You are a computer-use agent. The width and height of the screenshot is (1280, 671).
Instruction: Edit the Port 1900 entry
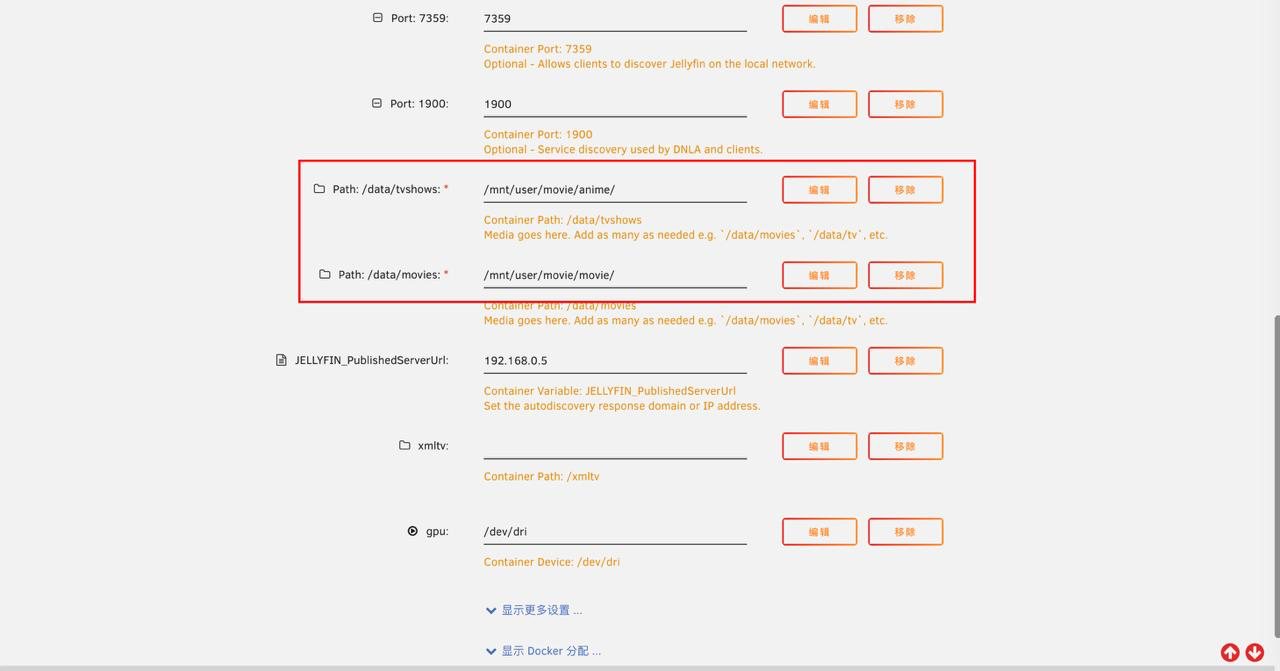click(819, 104)
